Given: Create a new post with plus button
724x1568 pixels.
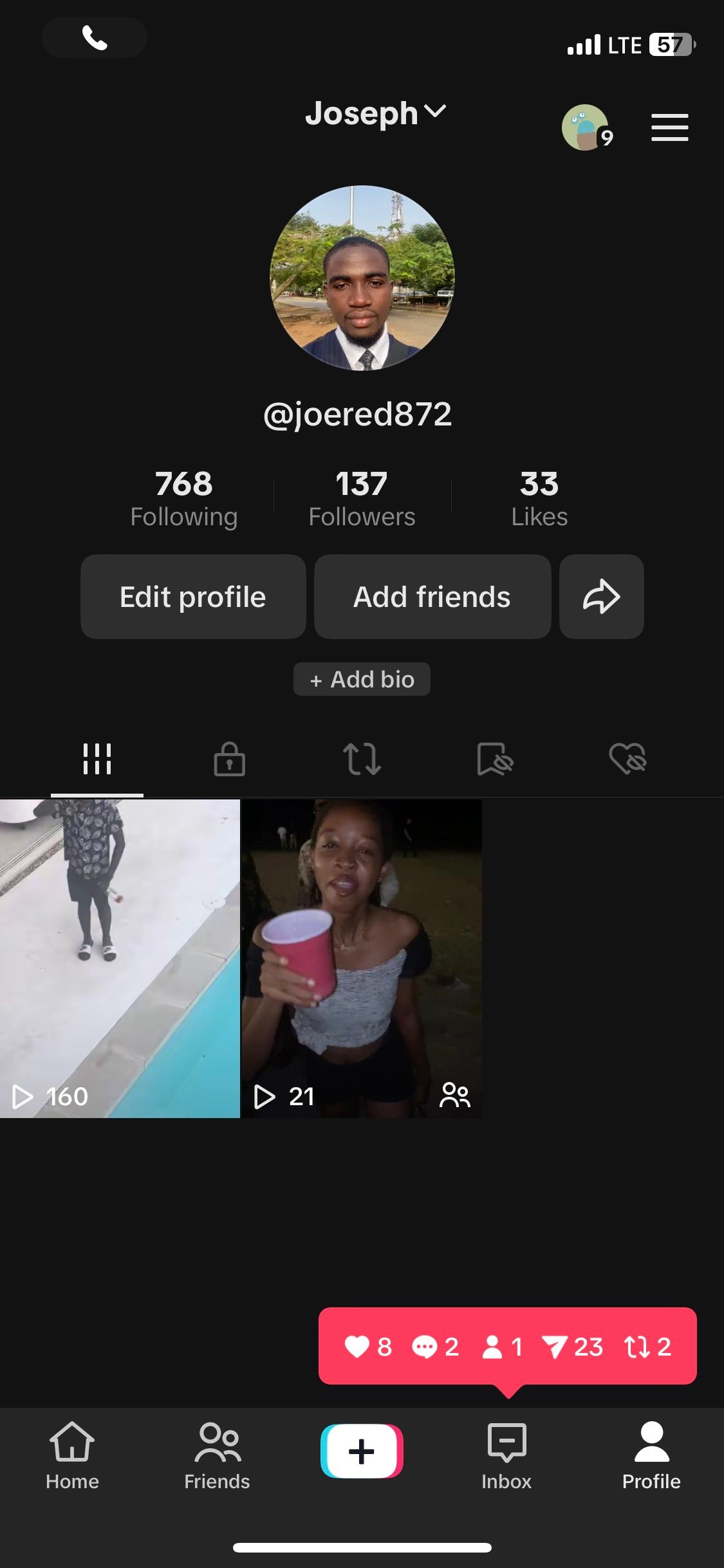Looking at the screenshot, I should pyautogui.click(x=362, y=1451).
